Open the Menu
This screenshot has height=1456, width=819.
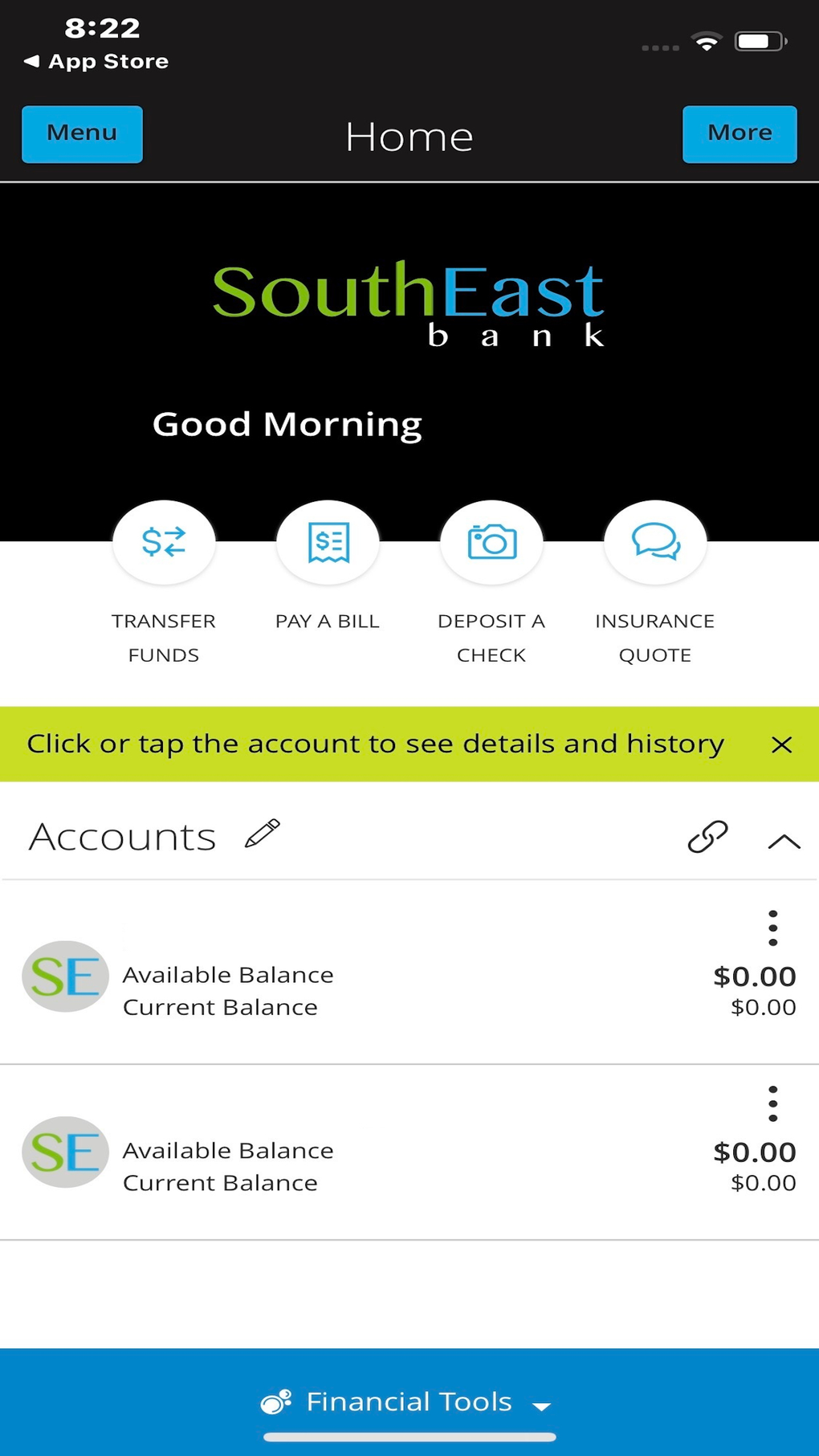click(x=81, y=133)
